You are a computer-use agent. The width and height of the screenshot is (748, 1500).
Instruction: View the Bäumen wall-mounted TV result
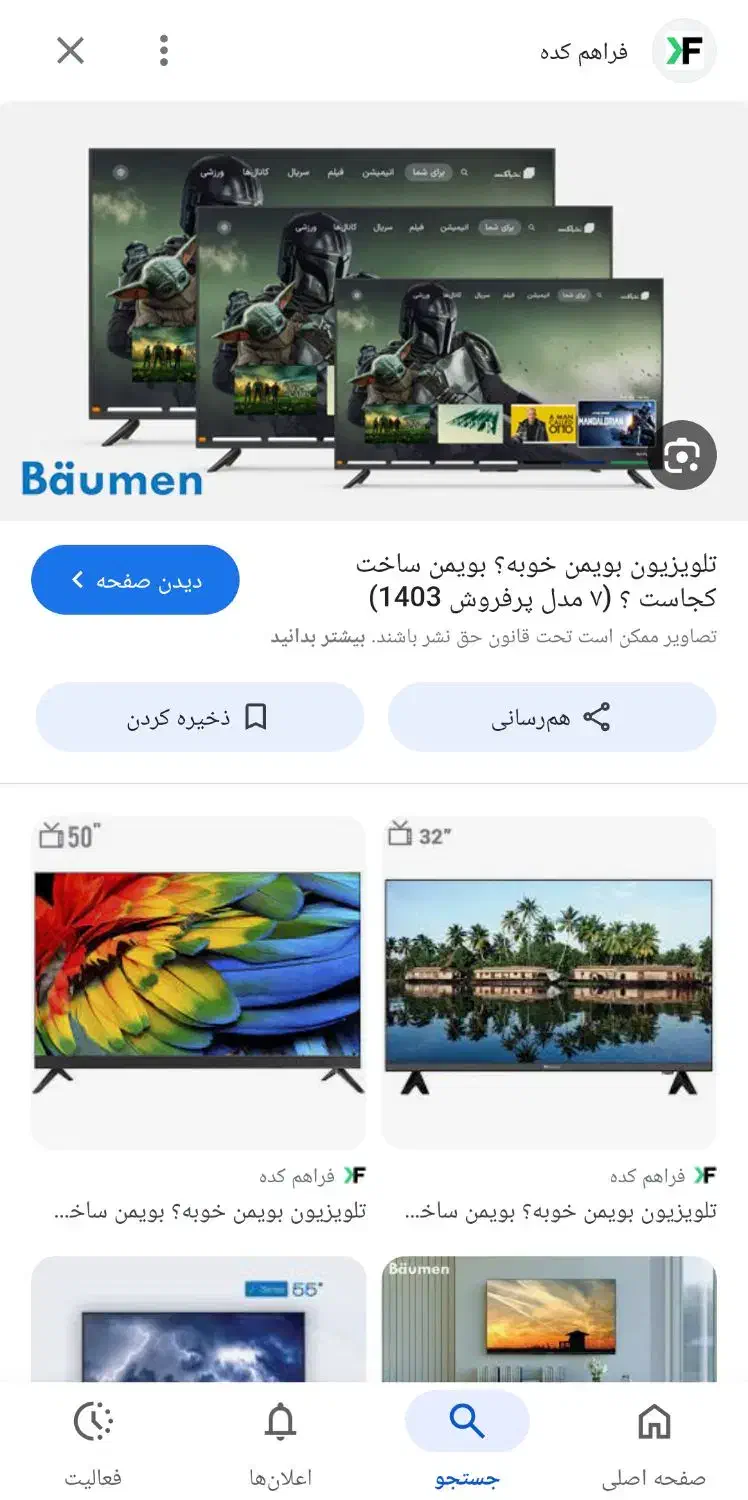point(549,1318)
